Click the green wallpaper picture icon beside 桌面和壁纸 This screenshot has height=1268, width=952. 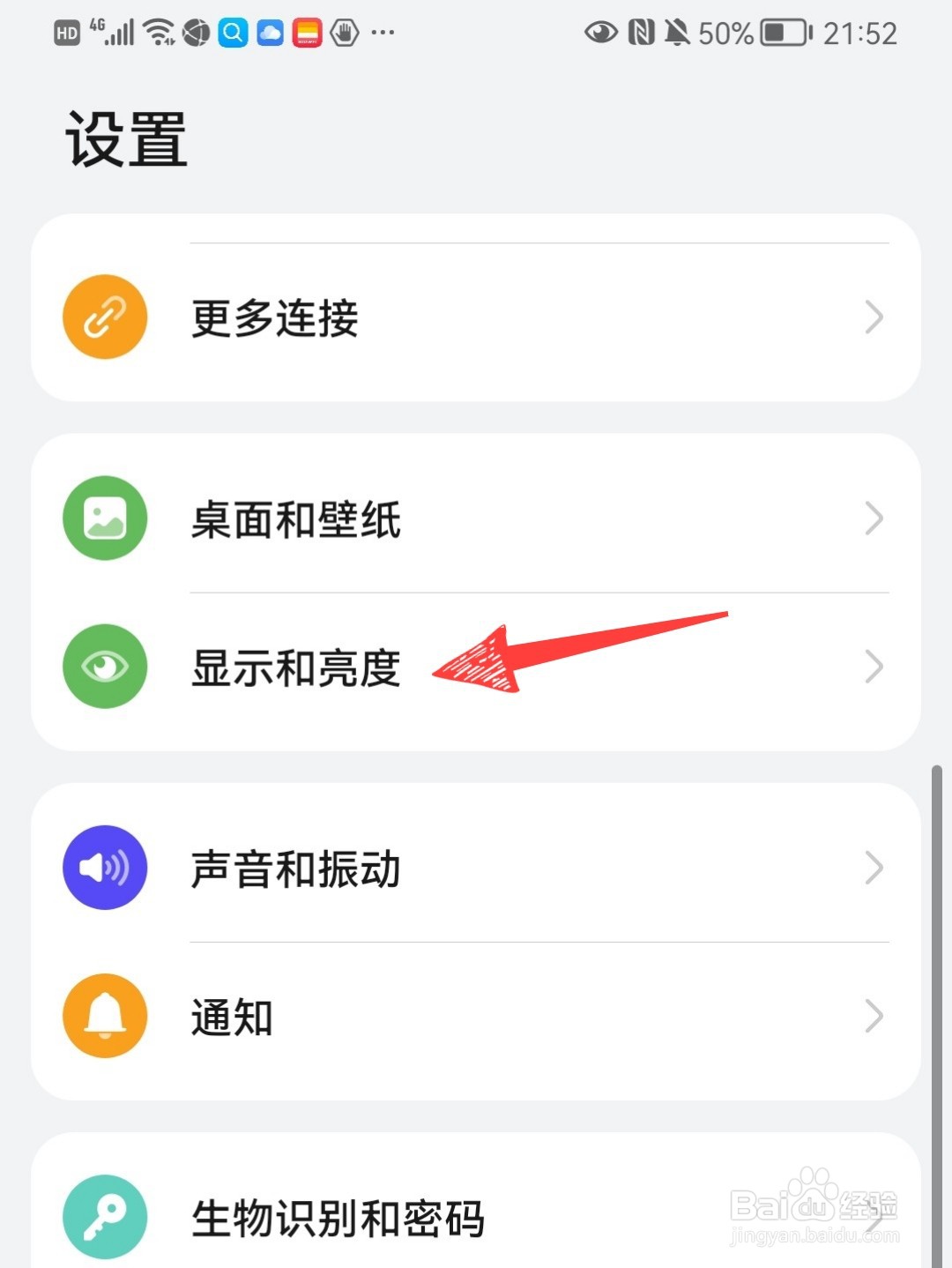tap(104, 518)
